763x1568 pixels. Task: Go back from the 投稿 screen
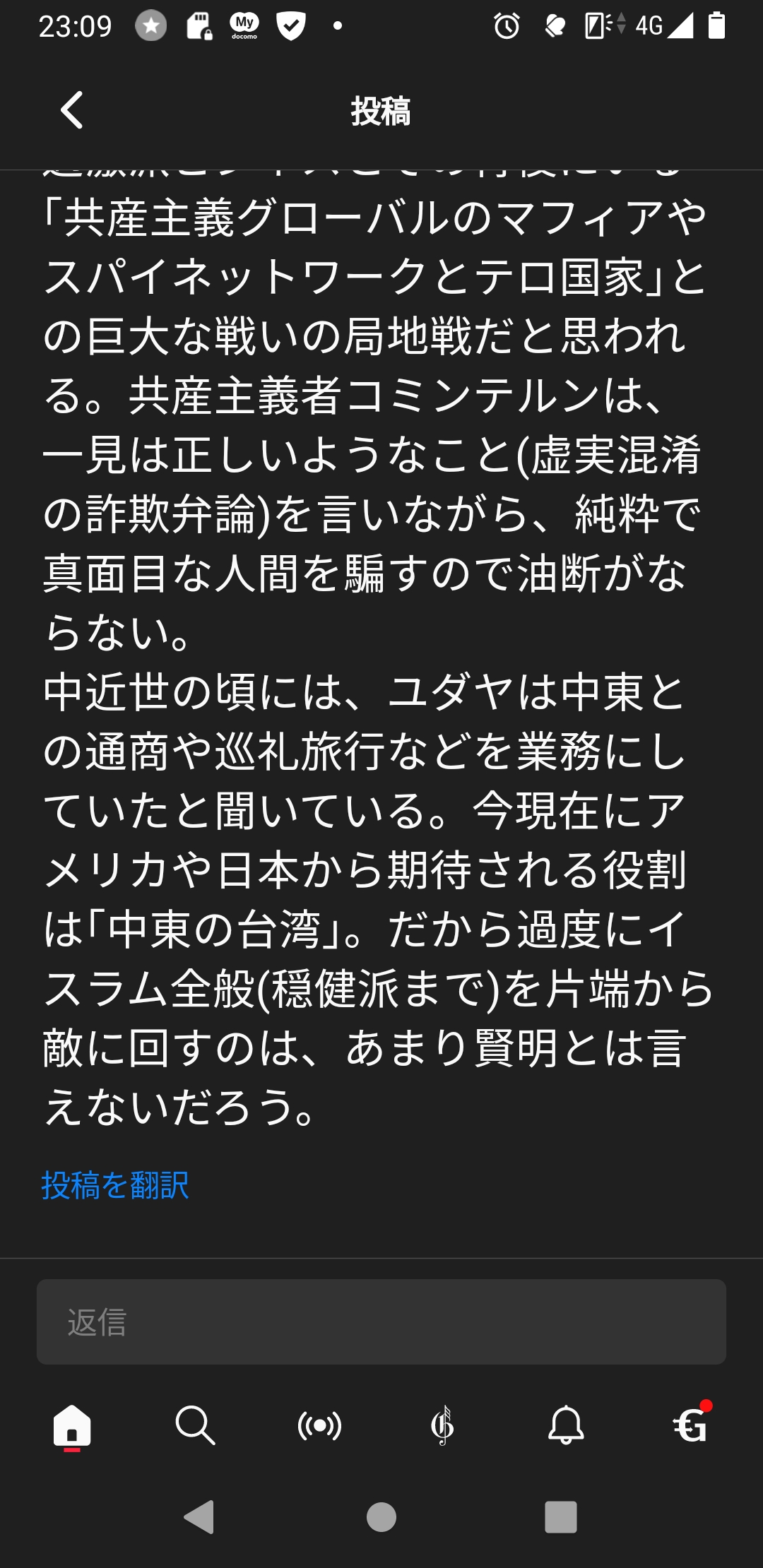pyautogui.click(x=72, y=111)
